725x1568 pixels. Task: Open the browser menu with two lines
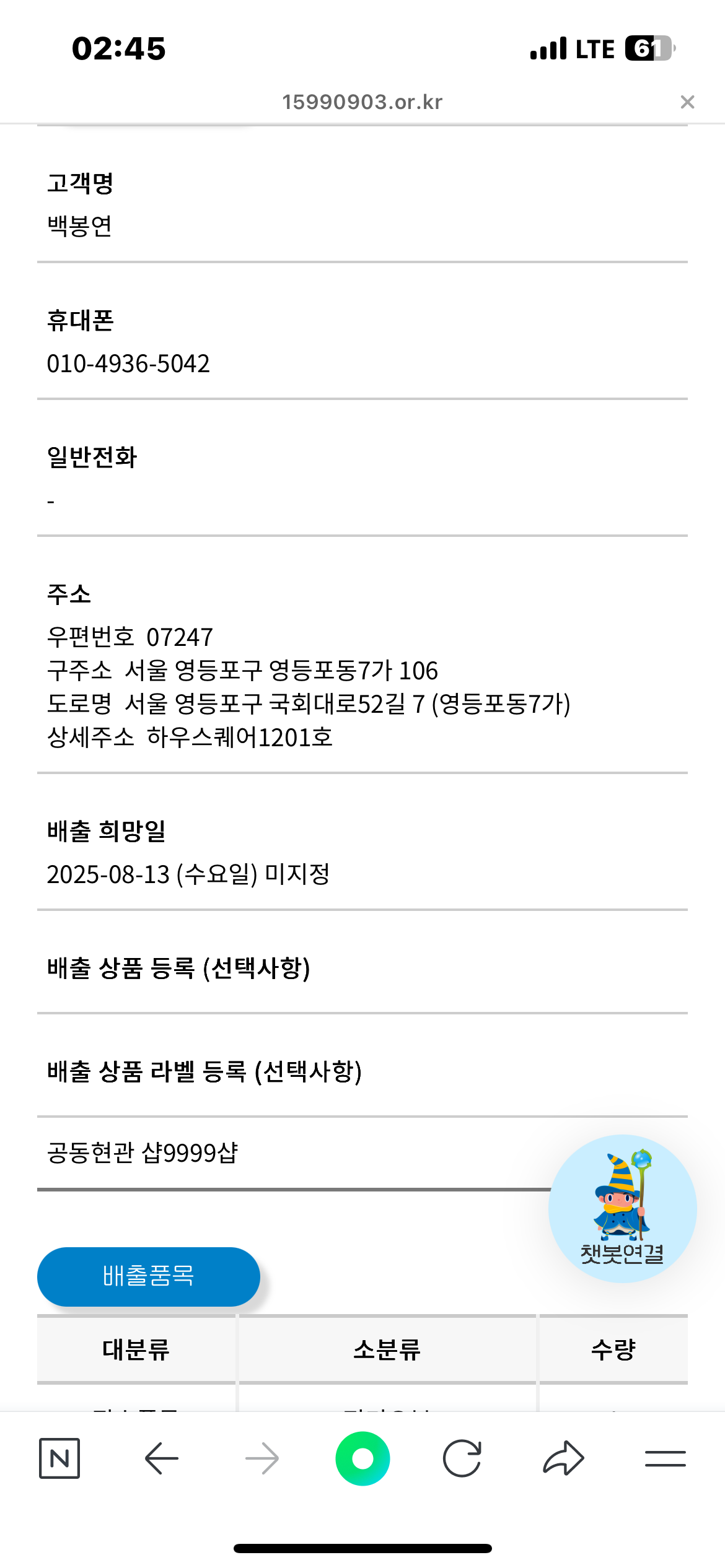(x=665, y=1458)
